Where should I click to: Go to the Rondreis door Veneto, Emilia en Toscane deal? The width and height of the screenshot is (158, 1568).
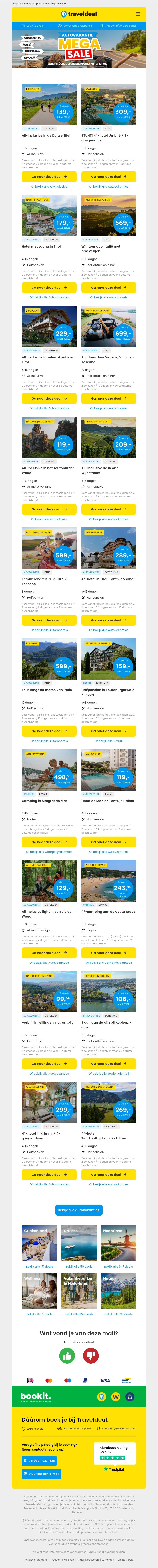click(108, 399)
